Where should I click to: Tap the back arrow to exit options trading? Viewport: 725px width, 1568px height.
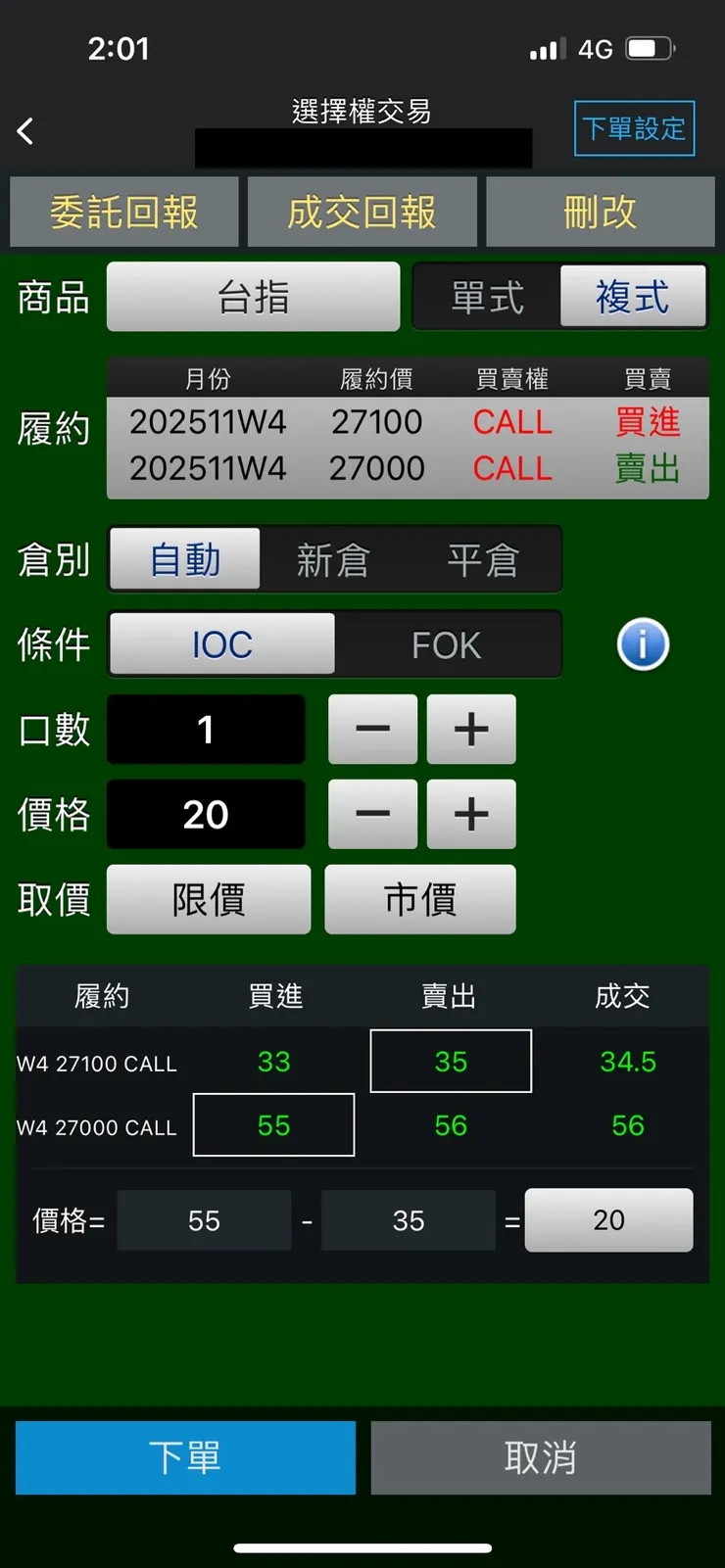tap(24, 130)
